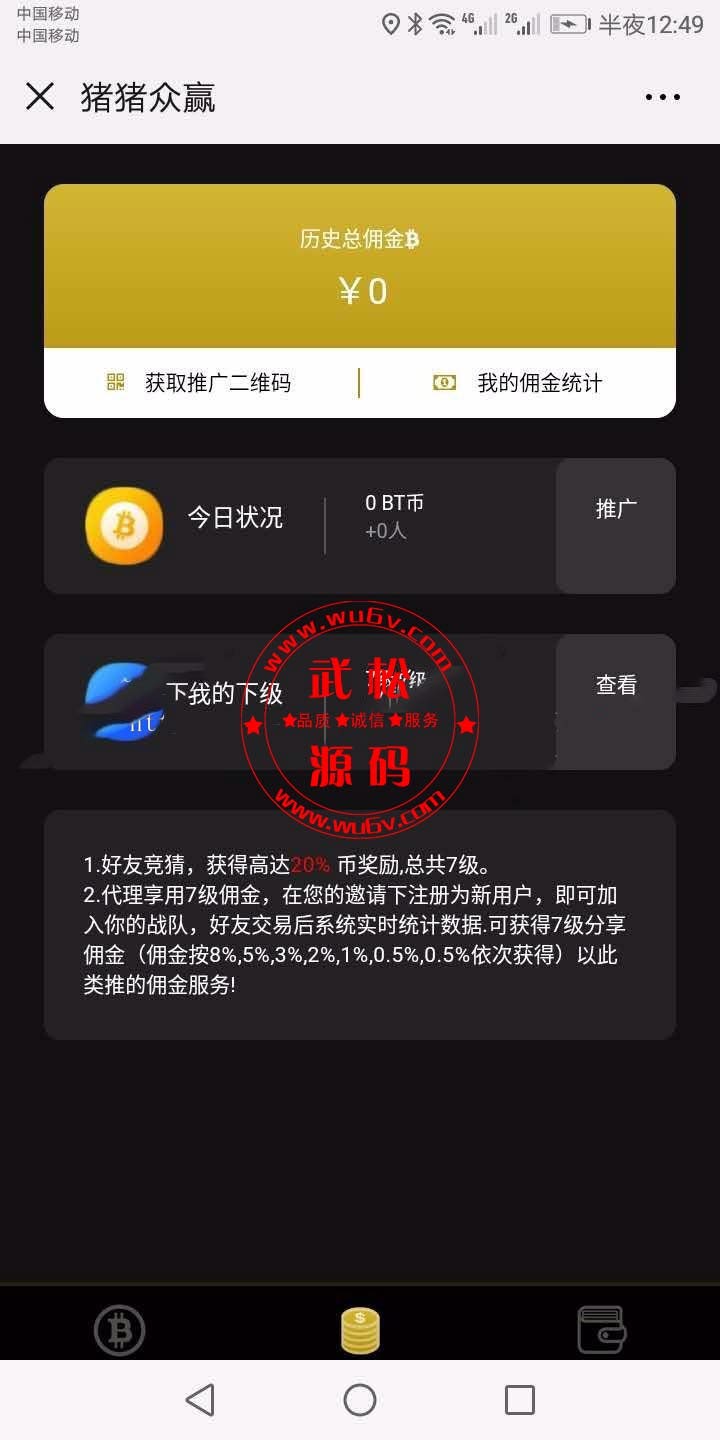Select the gold coins stack tab

click(x=360, y=1331)
